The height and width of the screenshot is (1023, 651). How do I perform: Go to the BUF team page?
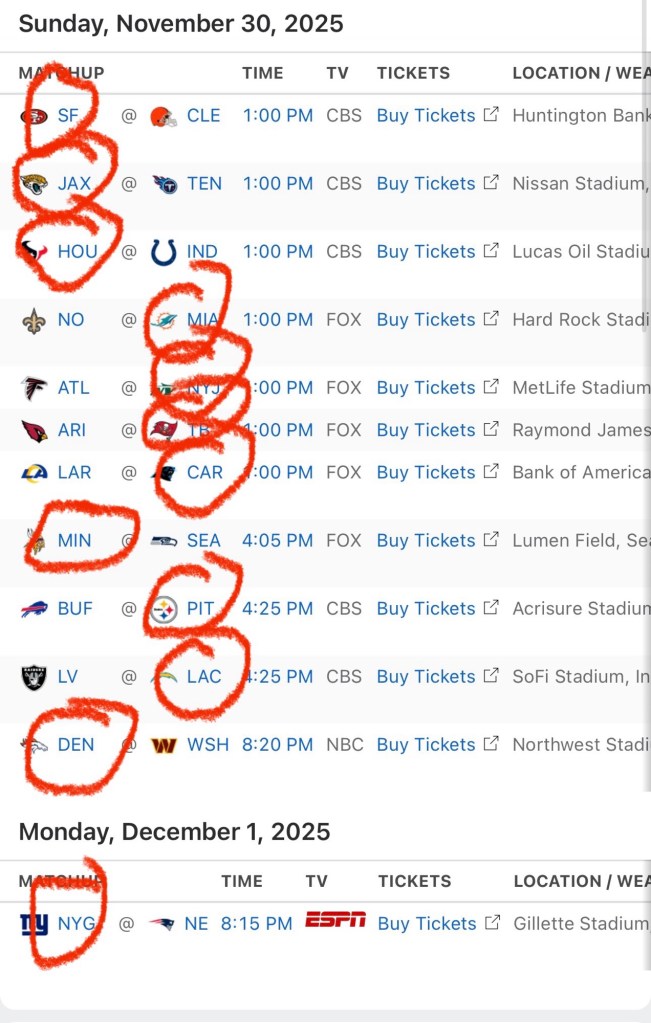(74, 609)
